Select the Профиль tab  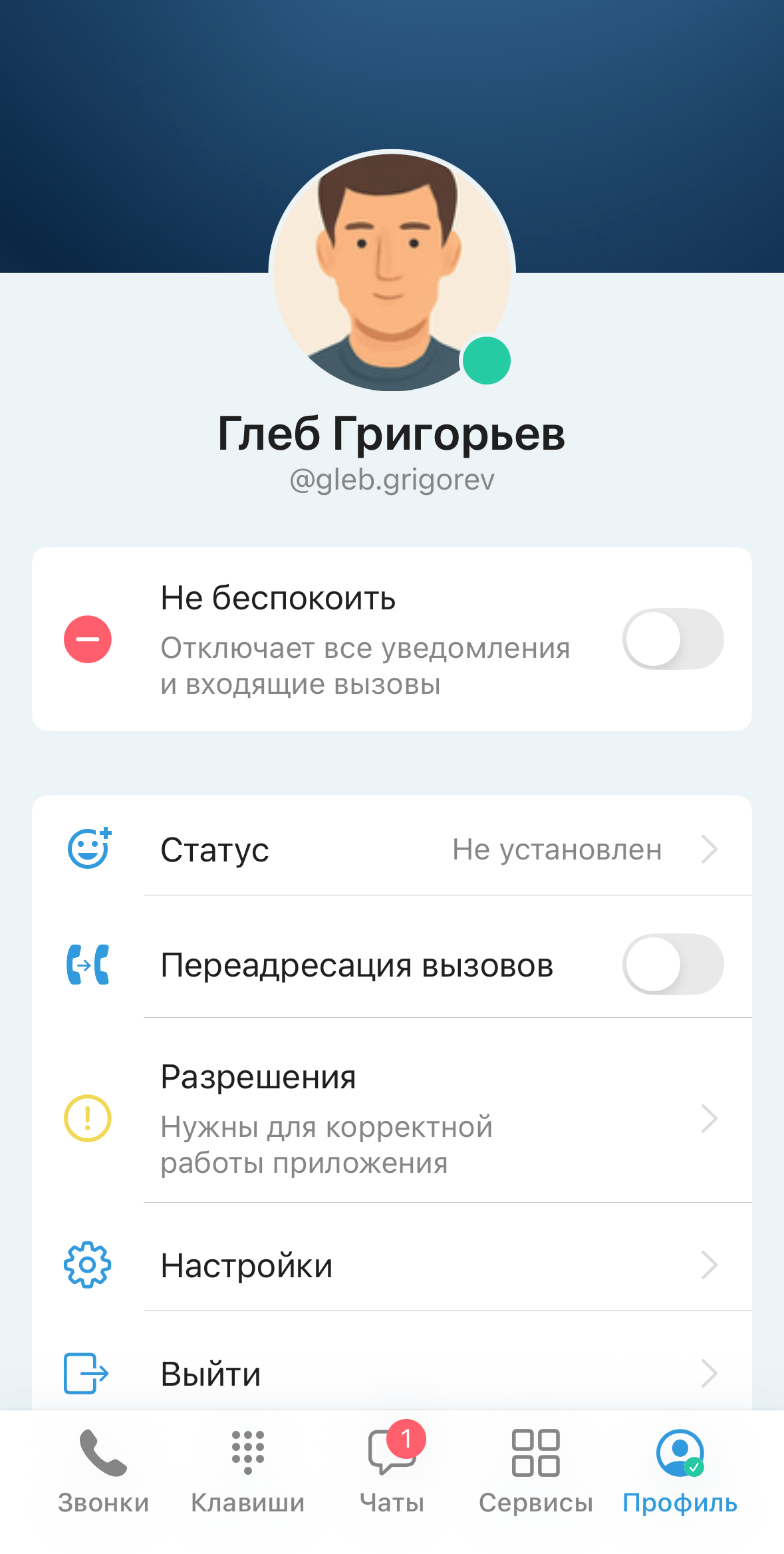click(680, 1470)
